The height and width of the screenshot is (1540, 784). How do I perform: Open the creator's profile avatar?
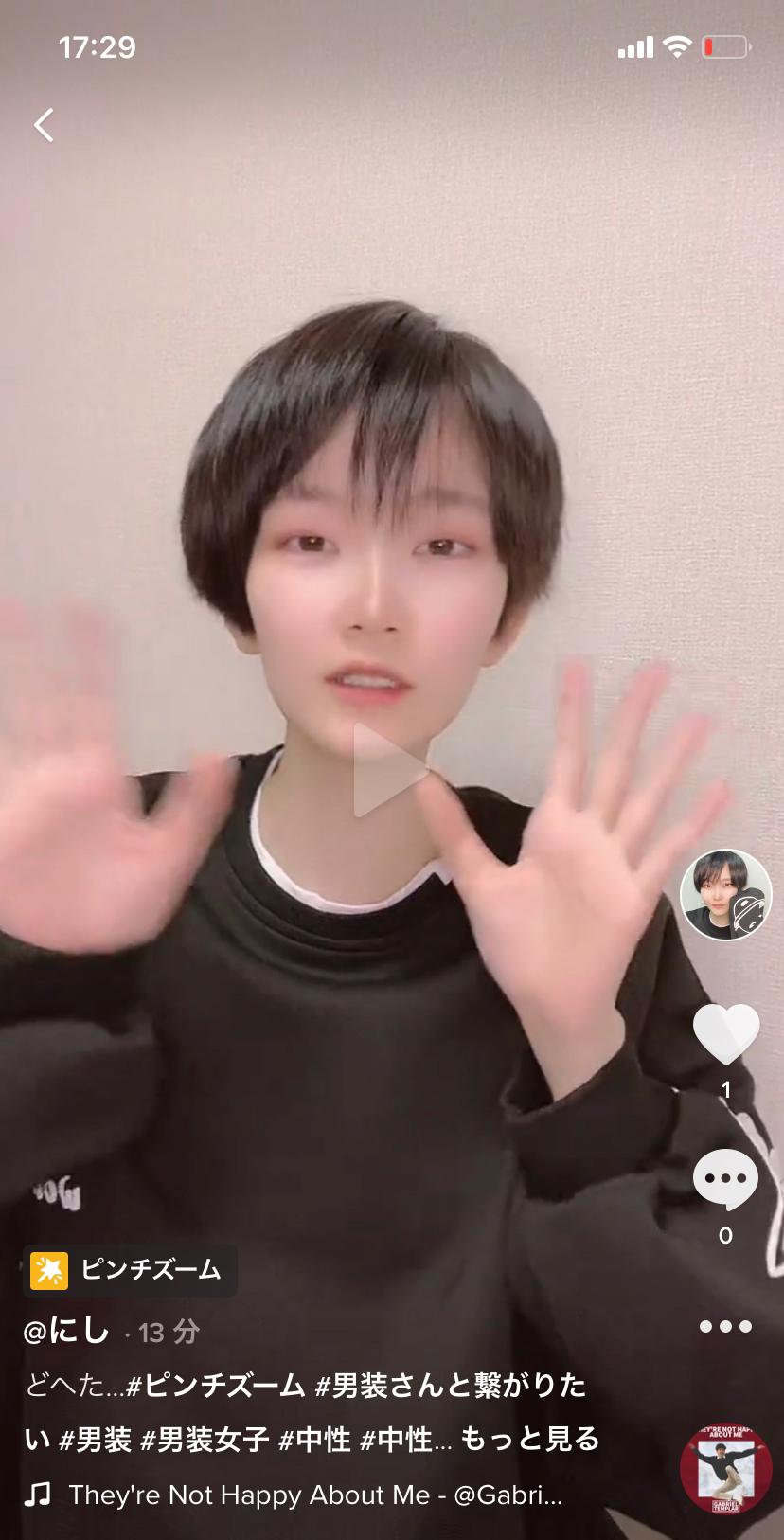[x=726, y=895]
